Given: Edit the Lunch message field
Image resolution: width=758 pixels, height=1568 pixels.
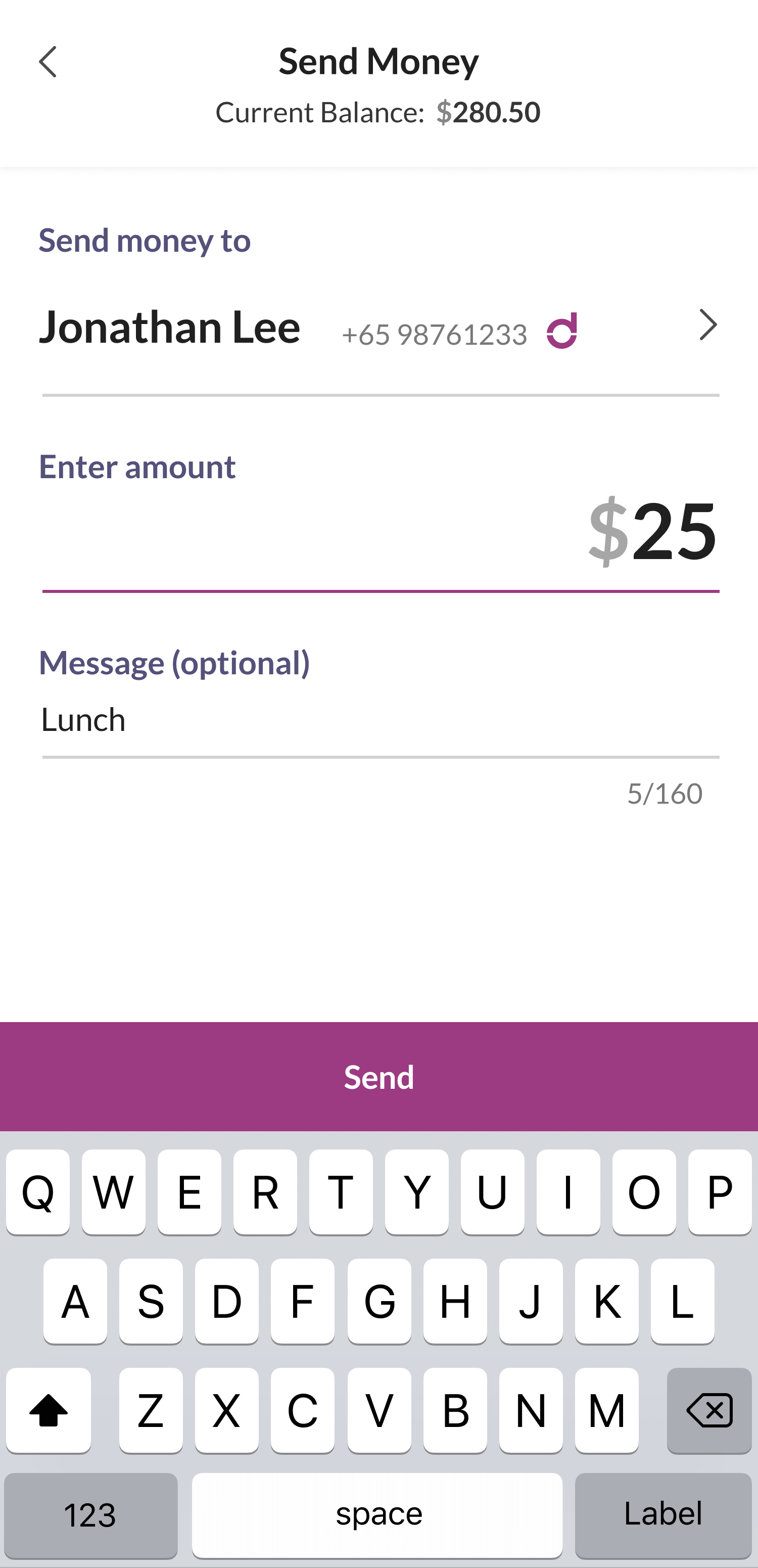Looking at the screenshot, I should (x=380, y=720).
